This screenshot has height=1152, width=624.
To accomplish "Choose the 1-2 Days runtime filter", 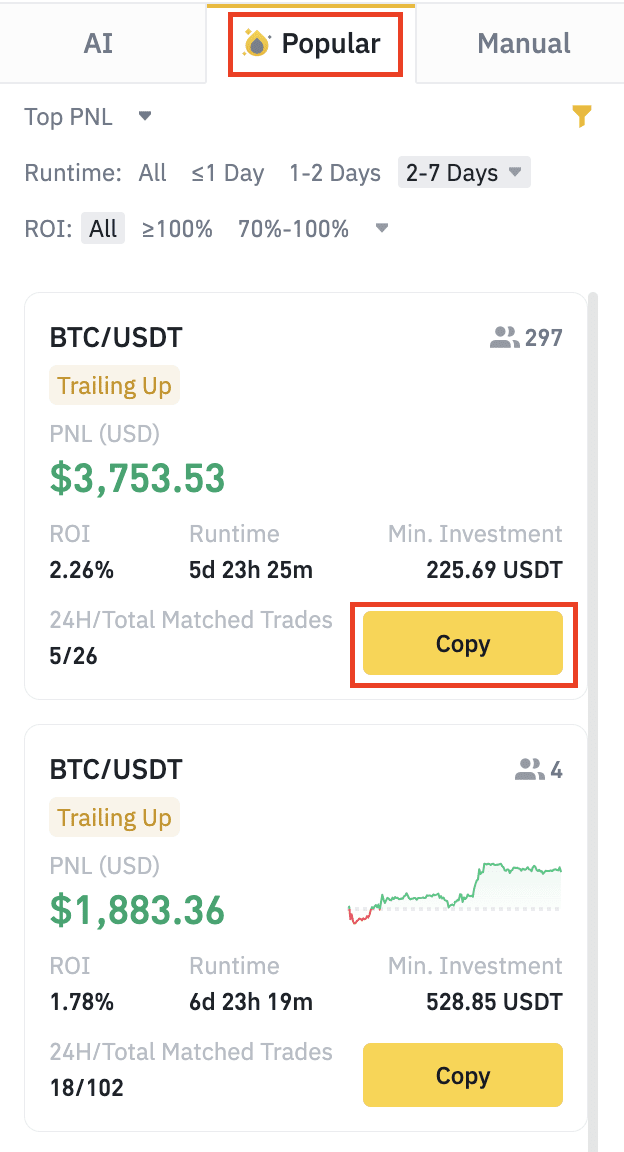I will [x=335, y=173].
